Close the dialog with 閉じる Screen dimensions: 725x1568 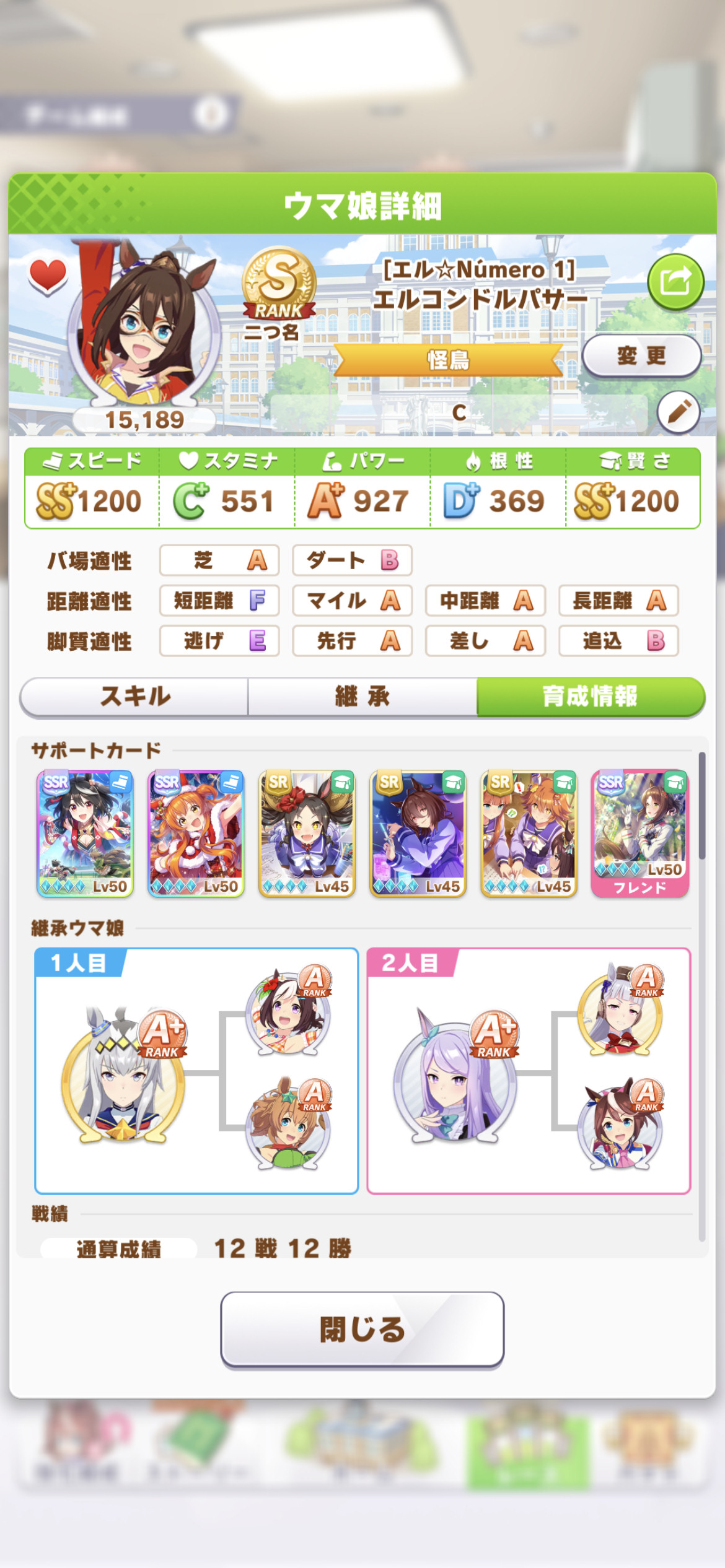pyautogui.click(x=362, y=1328)
